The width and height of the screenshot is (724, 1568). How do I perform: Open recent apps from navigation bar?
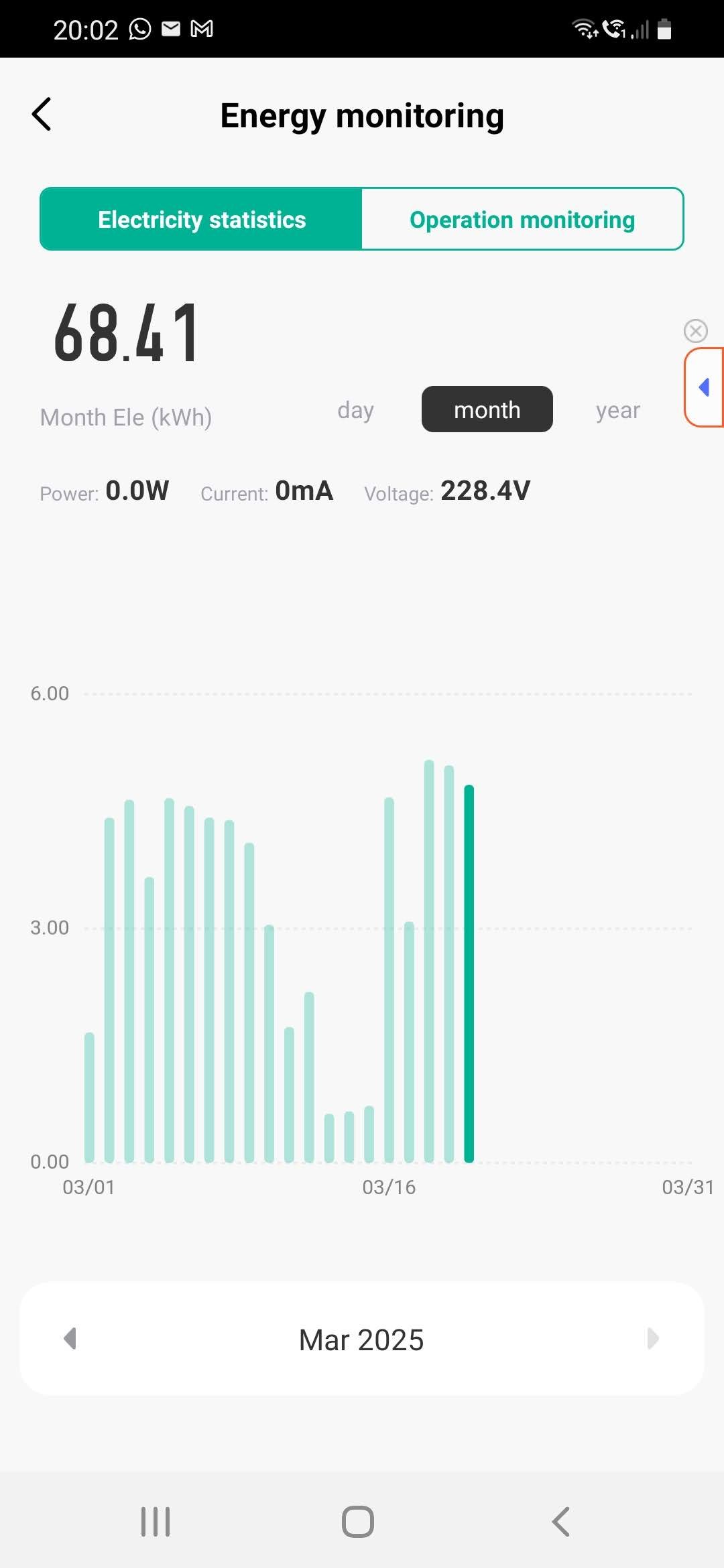[x=156, y=1522]
